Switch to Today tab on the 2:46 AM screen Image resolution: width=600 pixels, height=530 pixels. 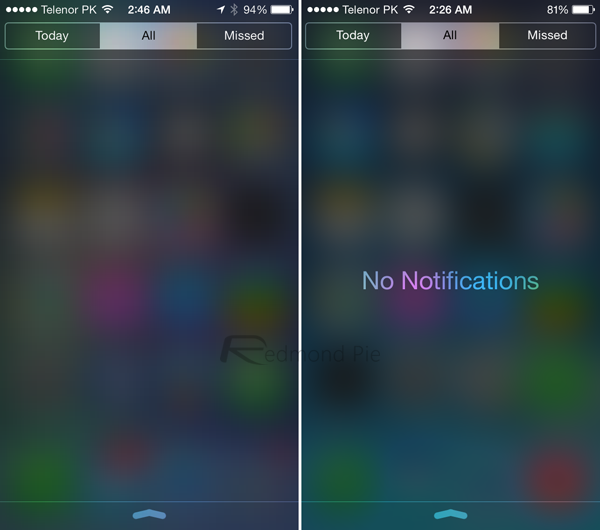click(52, 36)
